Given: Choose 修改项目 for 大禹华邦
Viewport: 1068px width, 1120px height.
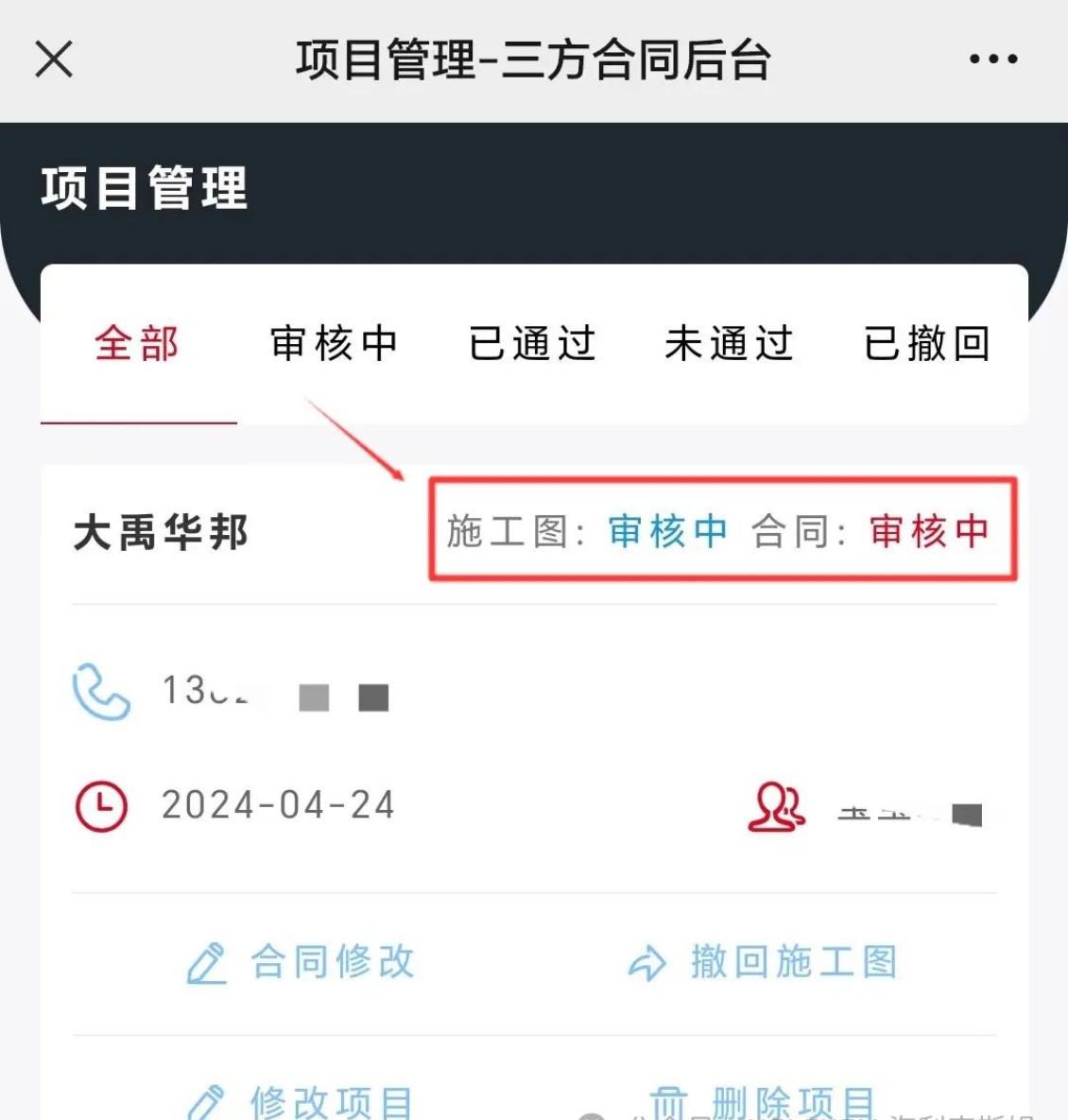Looking at the screenshot, I should click(301, 1101).
